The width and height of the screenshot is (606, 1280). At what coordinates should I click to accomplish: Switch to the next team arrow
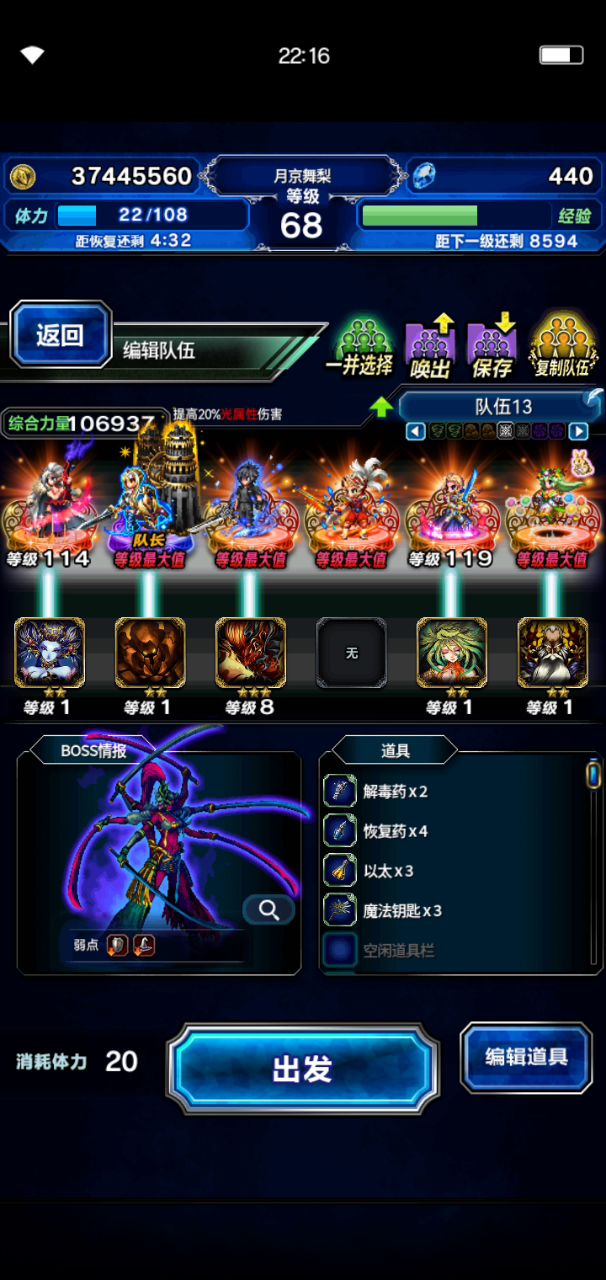(x=578, y=432)
